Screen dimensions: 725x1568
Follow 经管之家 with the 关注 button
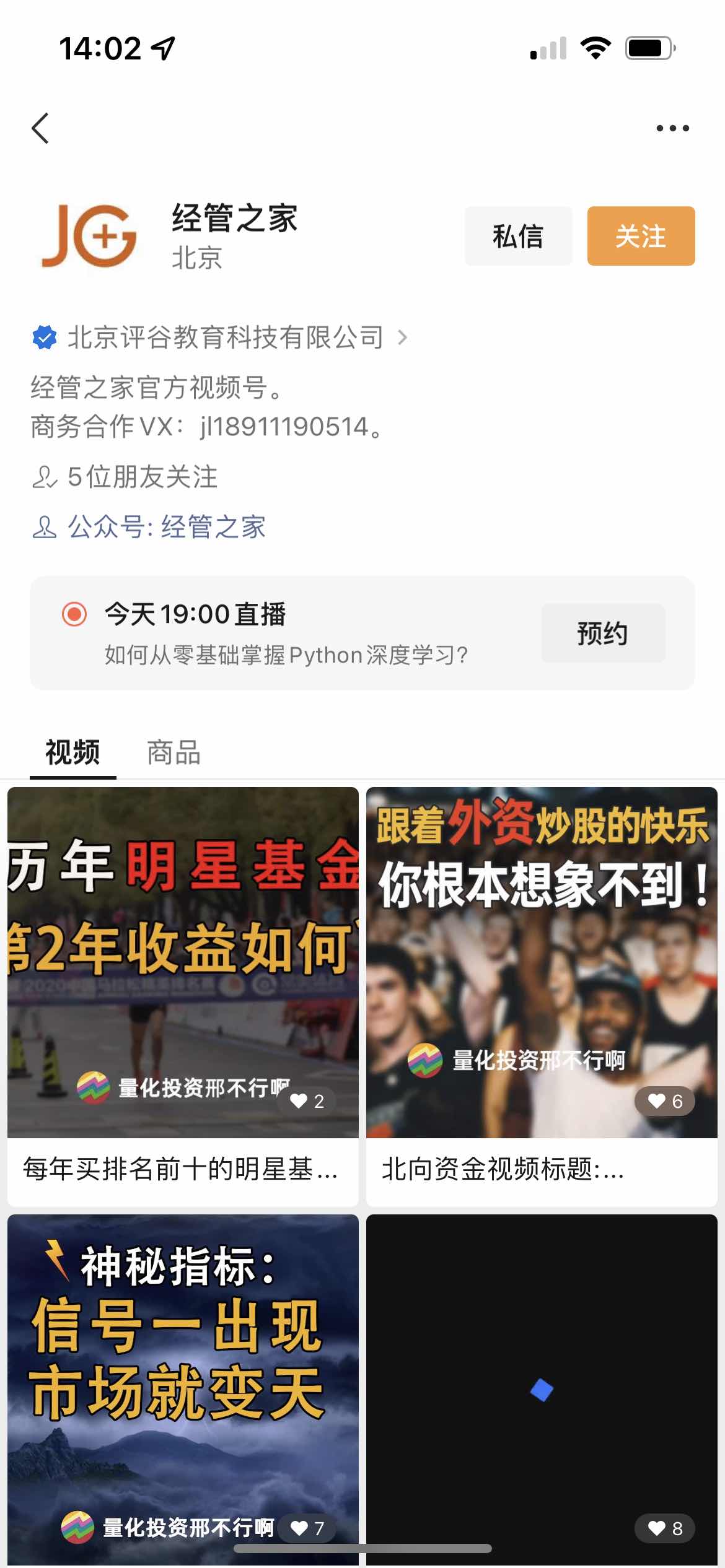(x=641, y=236)
